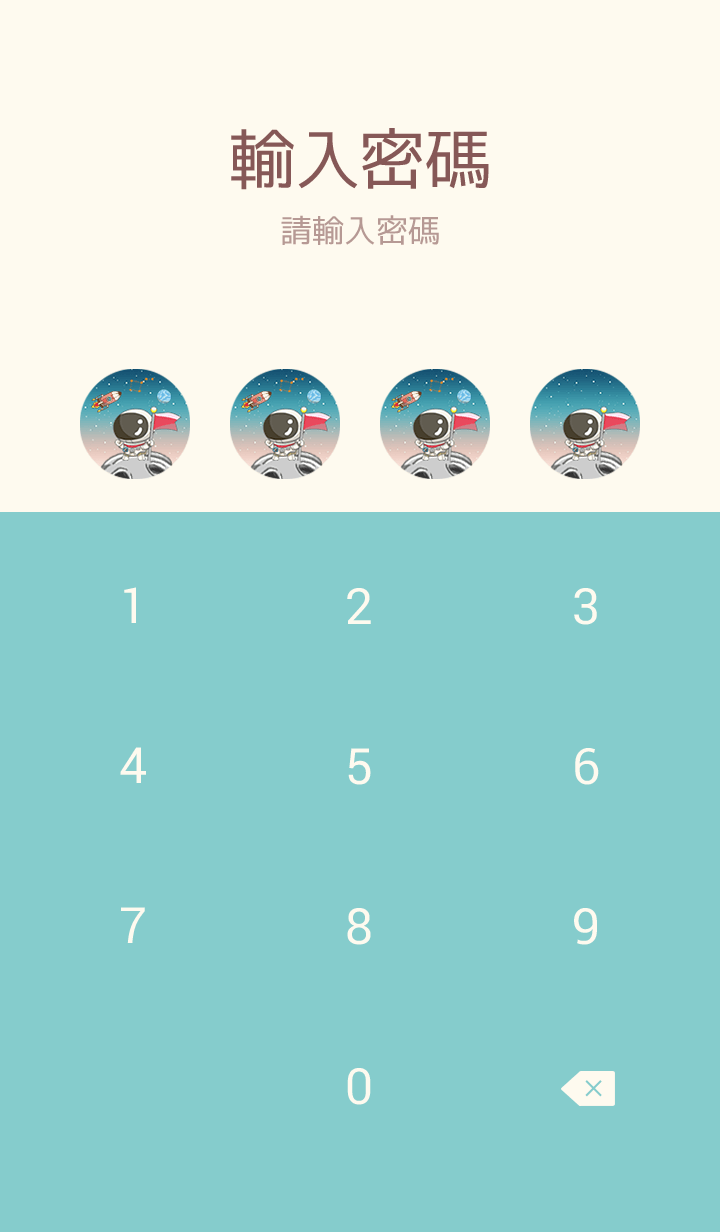Enter digit 1 on the keypad
720x1232 pixels.
pyautogui.click(x=132, y=607)
